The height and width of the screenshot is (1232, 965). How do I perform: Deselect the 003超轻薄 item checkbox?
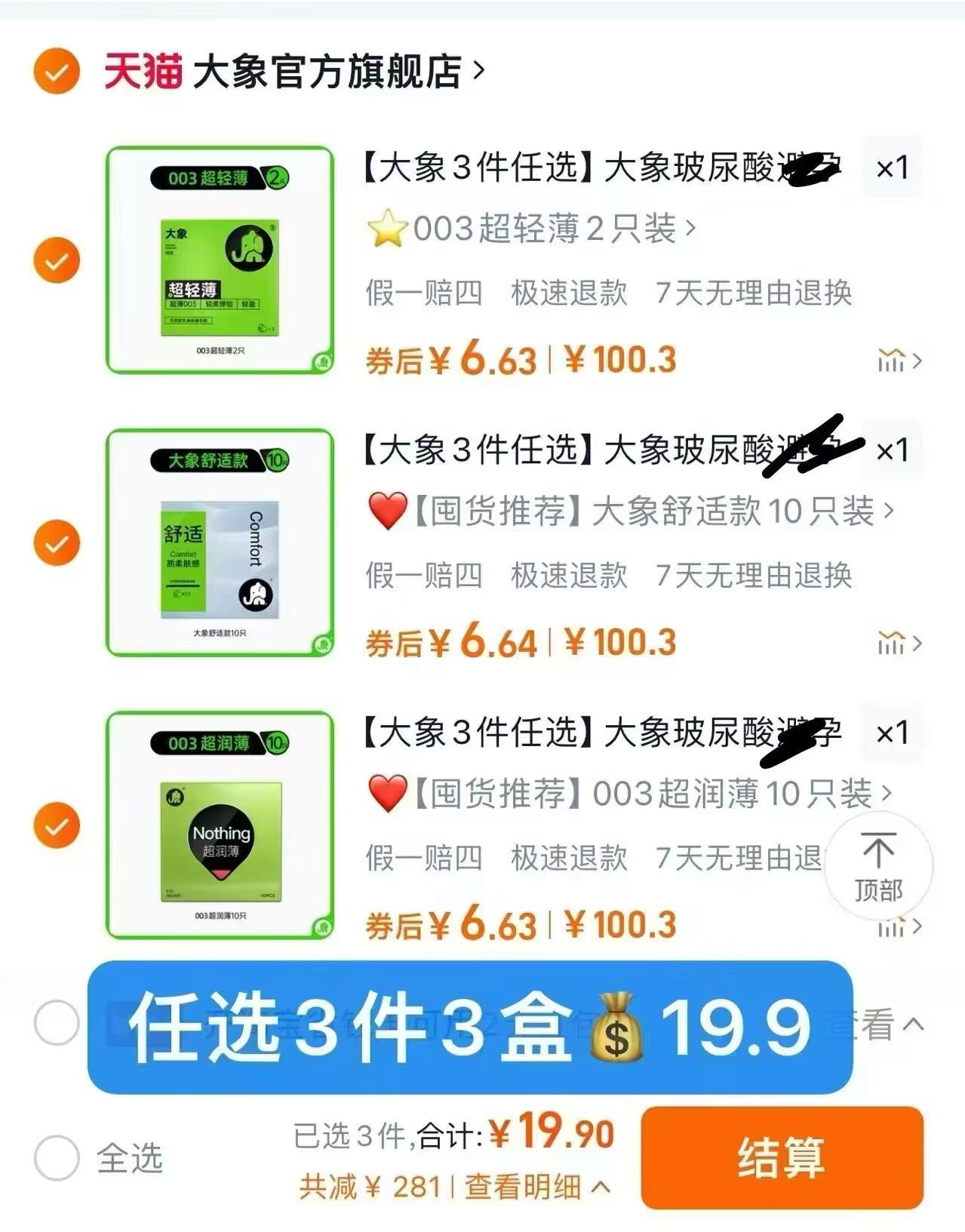[x=55, y=259]
